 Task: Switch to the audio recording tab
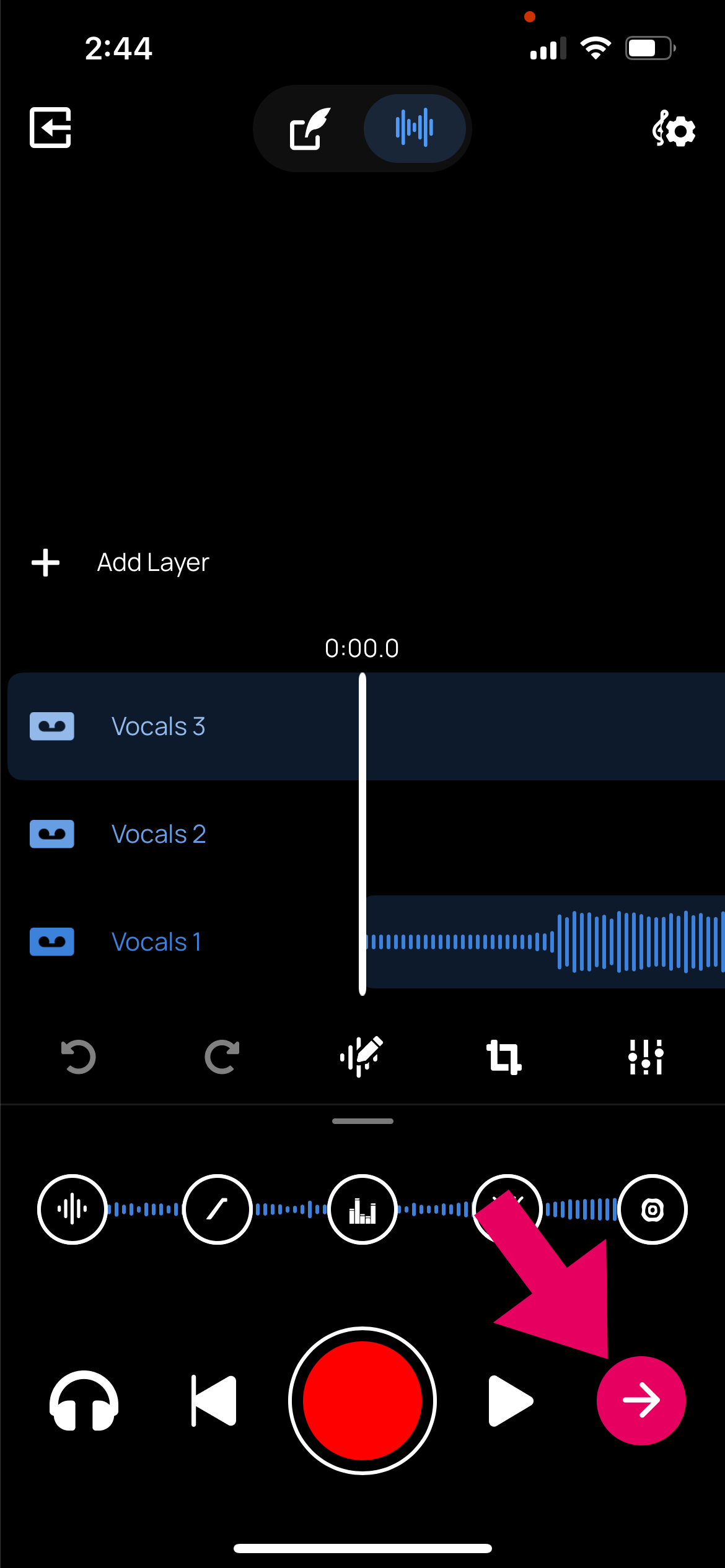pyautogui.click(x=414, y=127)
